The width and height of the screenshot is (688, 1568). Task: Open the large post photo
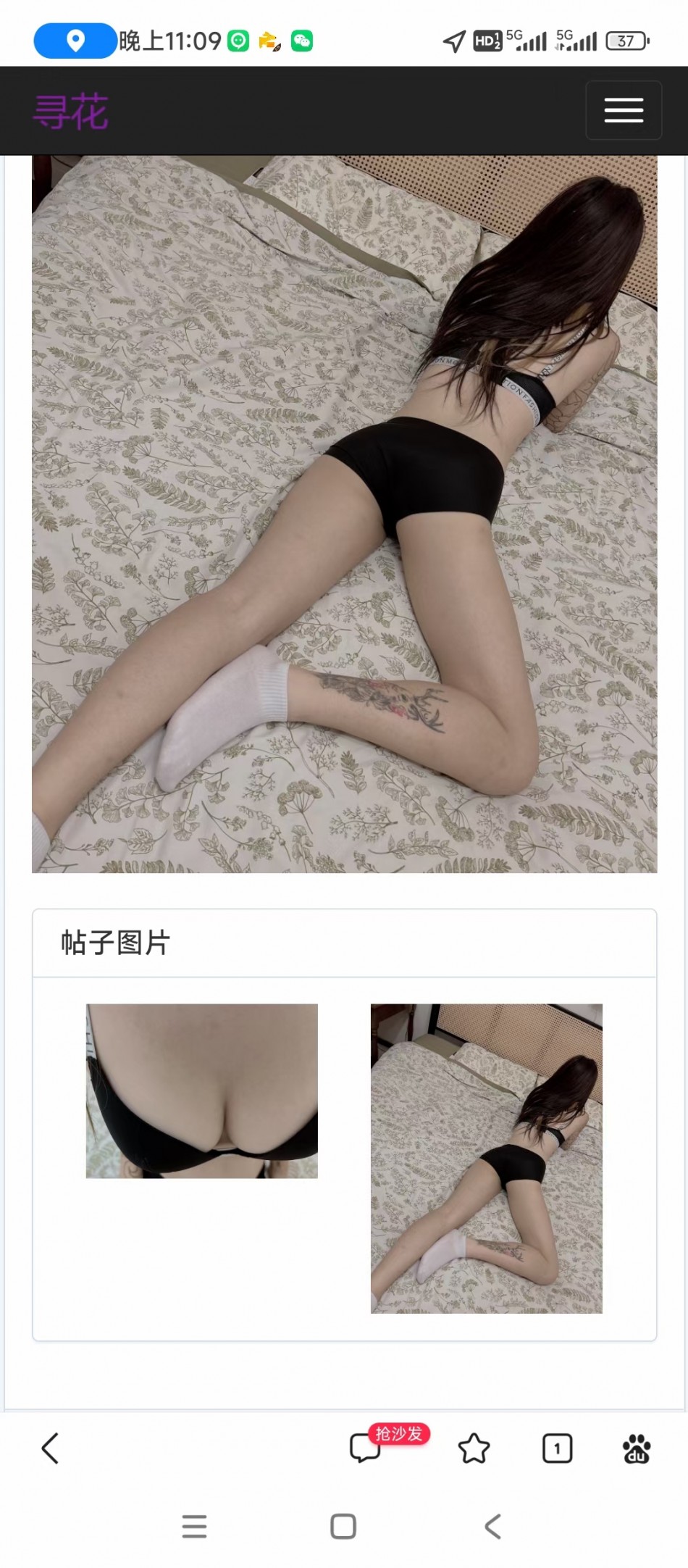pyautogui.click(x=344, y=513)
